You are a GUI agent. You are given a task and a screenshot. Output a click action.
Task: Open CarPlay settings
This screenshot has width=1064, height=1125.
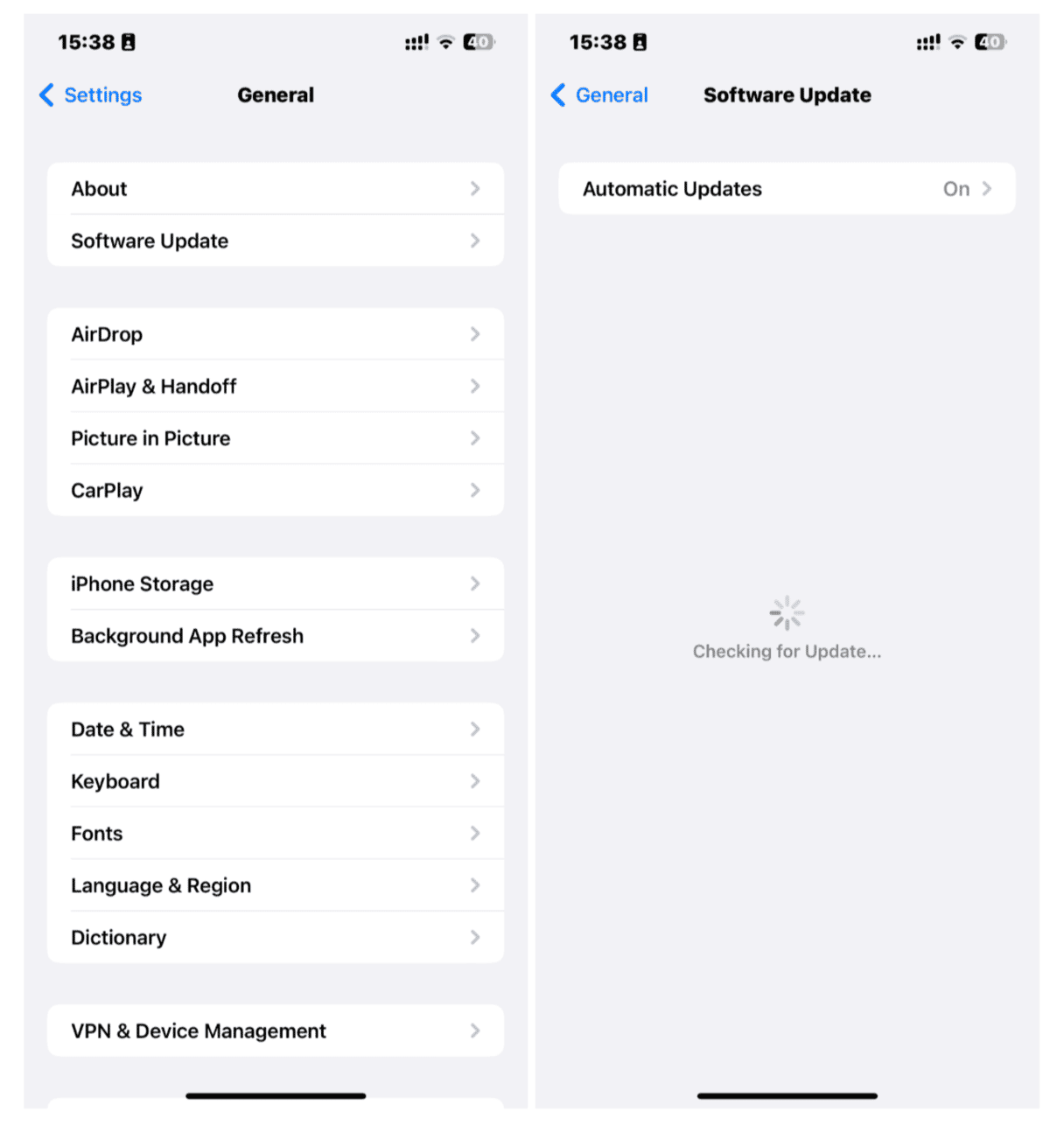275,490
